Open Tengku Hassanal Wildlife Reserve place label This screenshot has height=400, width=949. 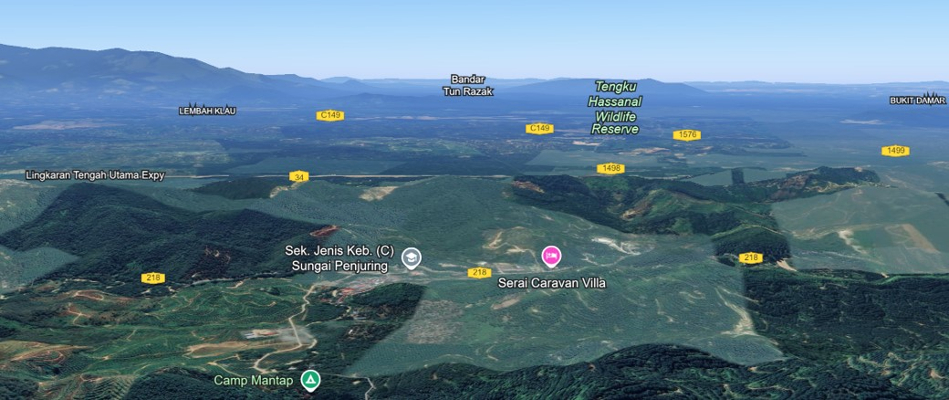(616, 108)
